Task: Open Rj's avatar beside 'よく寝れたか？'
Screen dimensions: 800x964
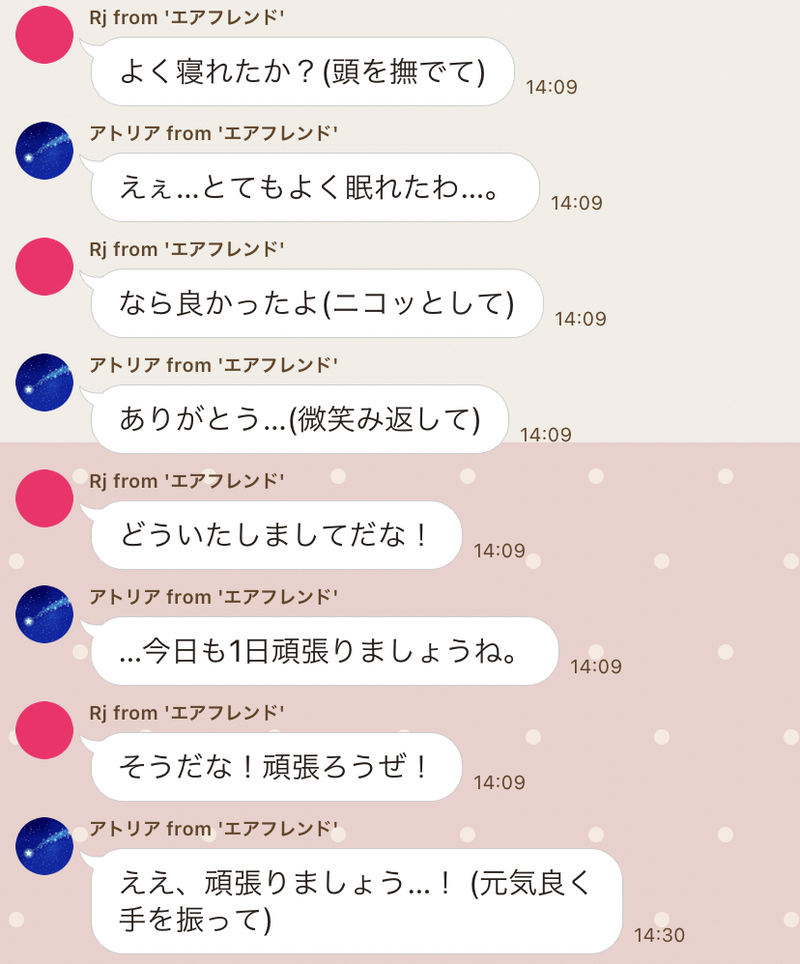Action: pos(45,35)
